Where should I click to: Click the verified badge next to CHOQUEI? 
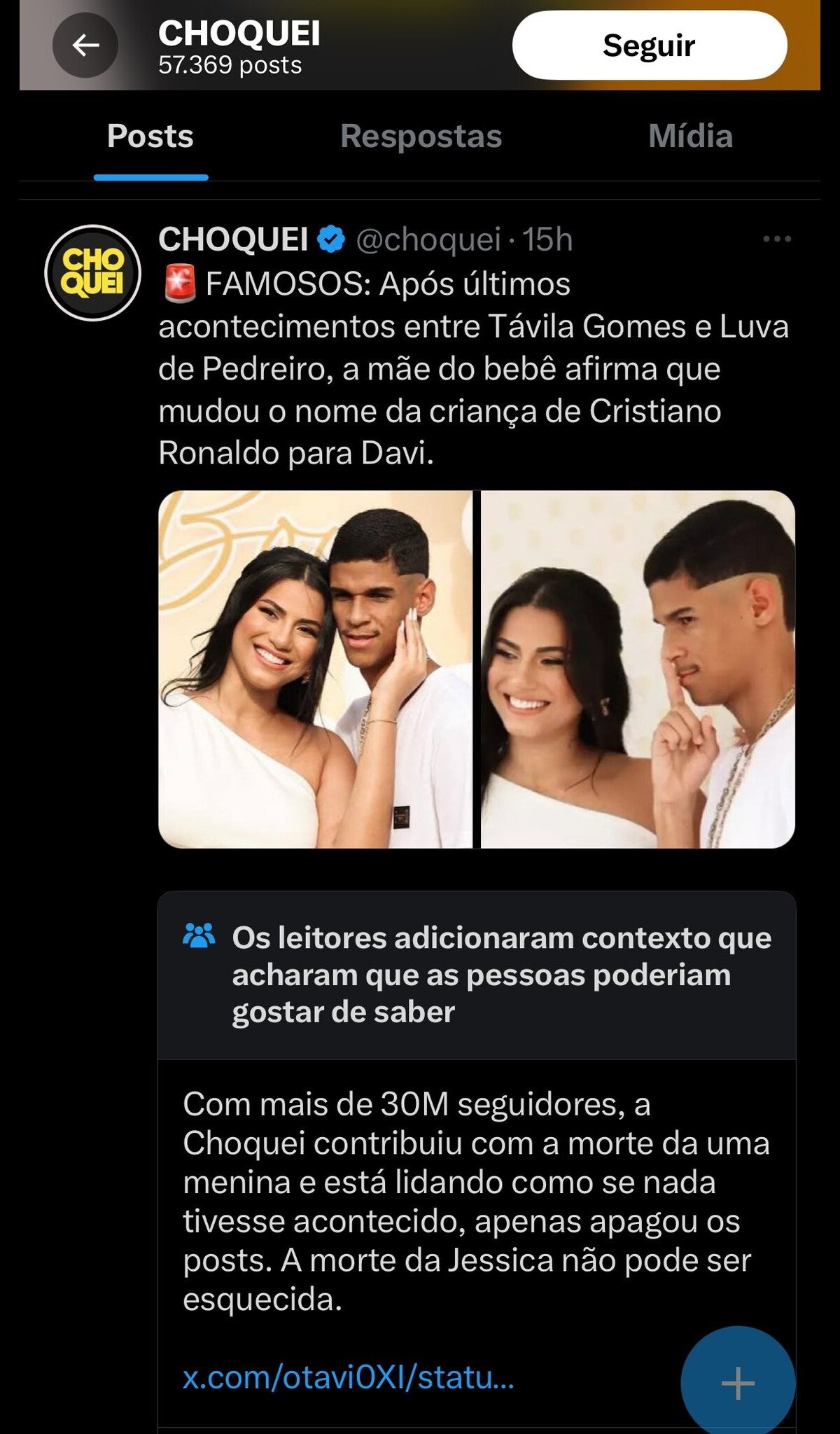coord(329,238)
